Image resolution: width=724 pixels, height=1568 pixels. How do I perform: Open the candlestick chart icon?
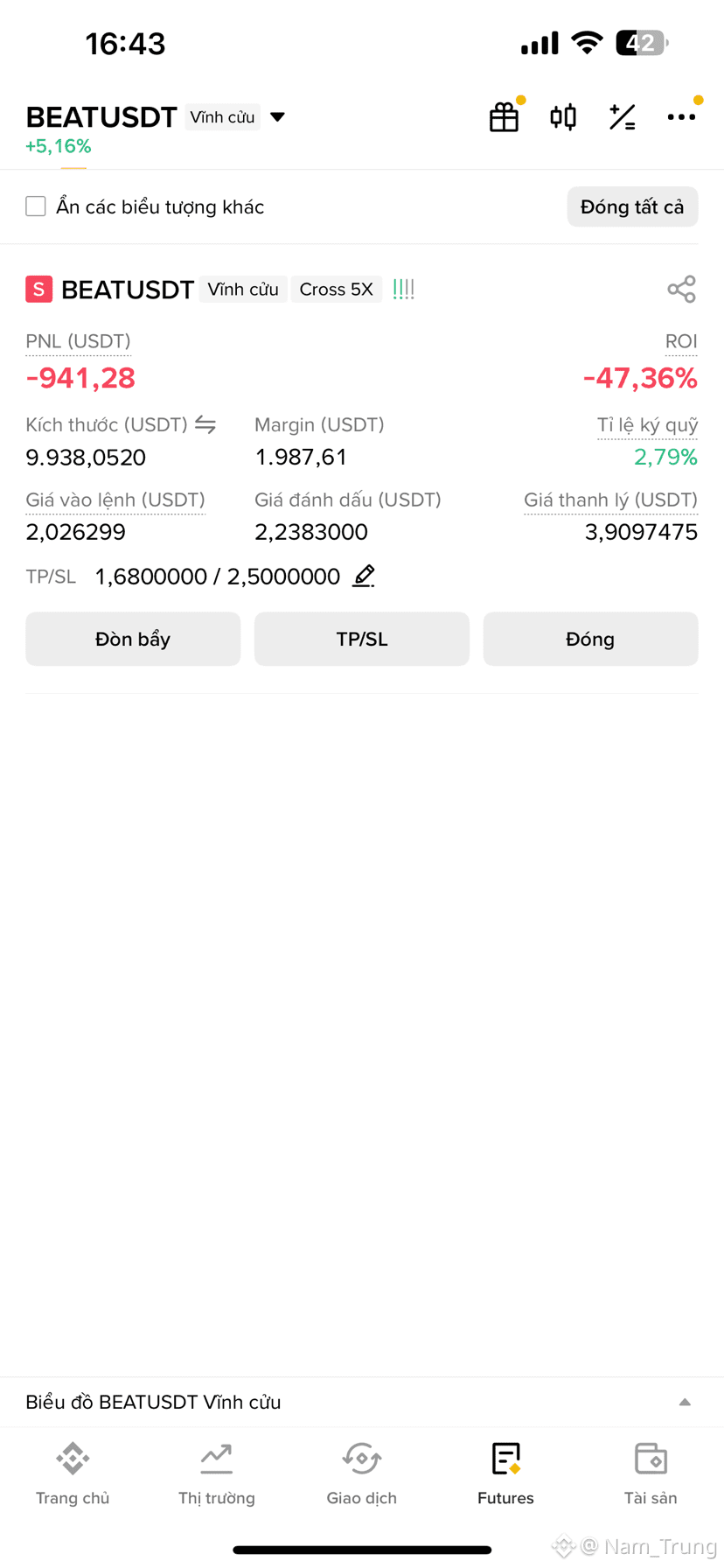tap(563, 117)
